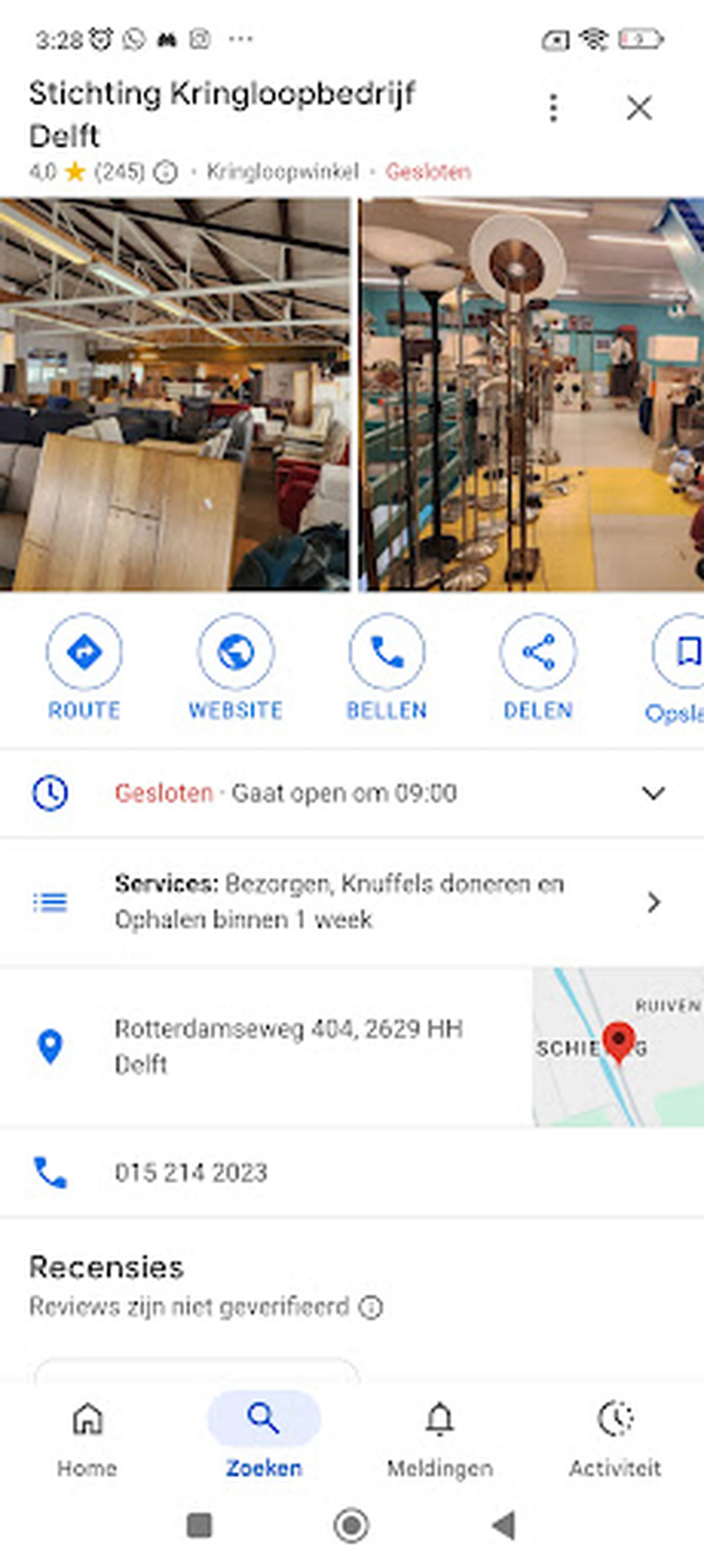Tap the system back button
The image size is (704, 1568).
[x=505, y=1525]
